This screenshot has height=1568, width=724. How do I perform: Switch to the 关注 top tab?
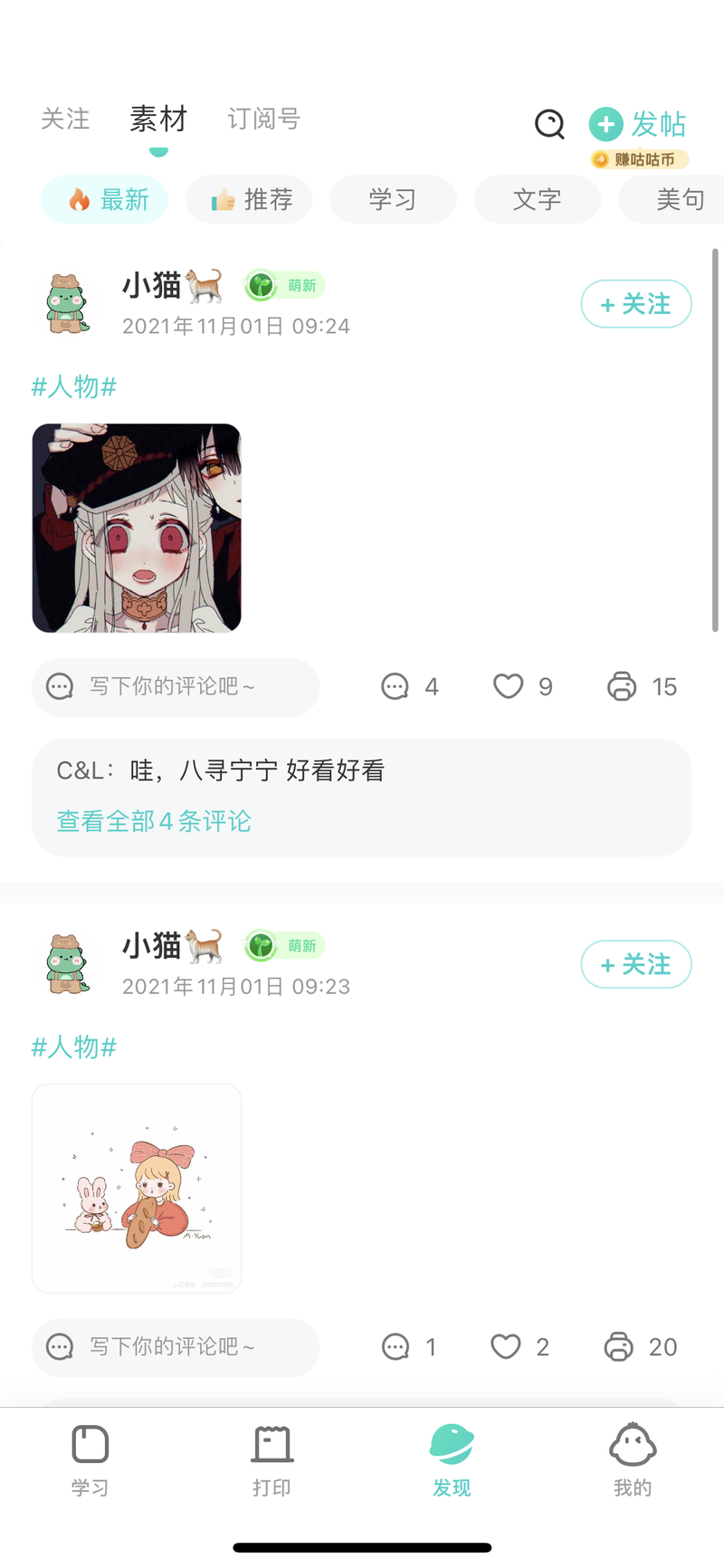[x=65, y=120]
